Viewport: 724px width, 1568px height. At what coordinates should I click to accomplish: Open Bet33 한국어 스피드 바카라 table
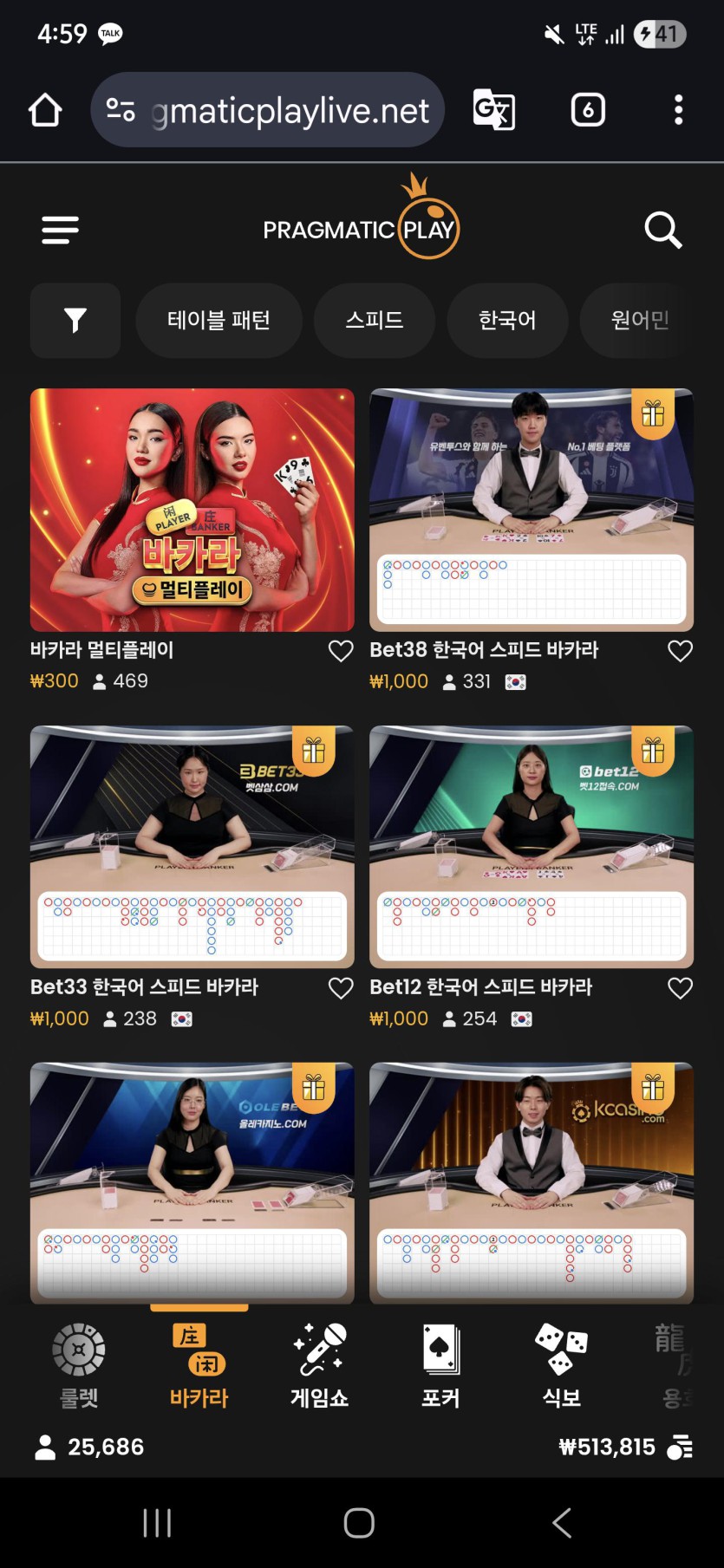coord(192,846)
